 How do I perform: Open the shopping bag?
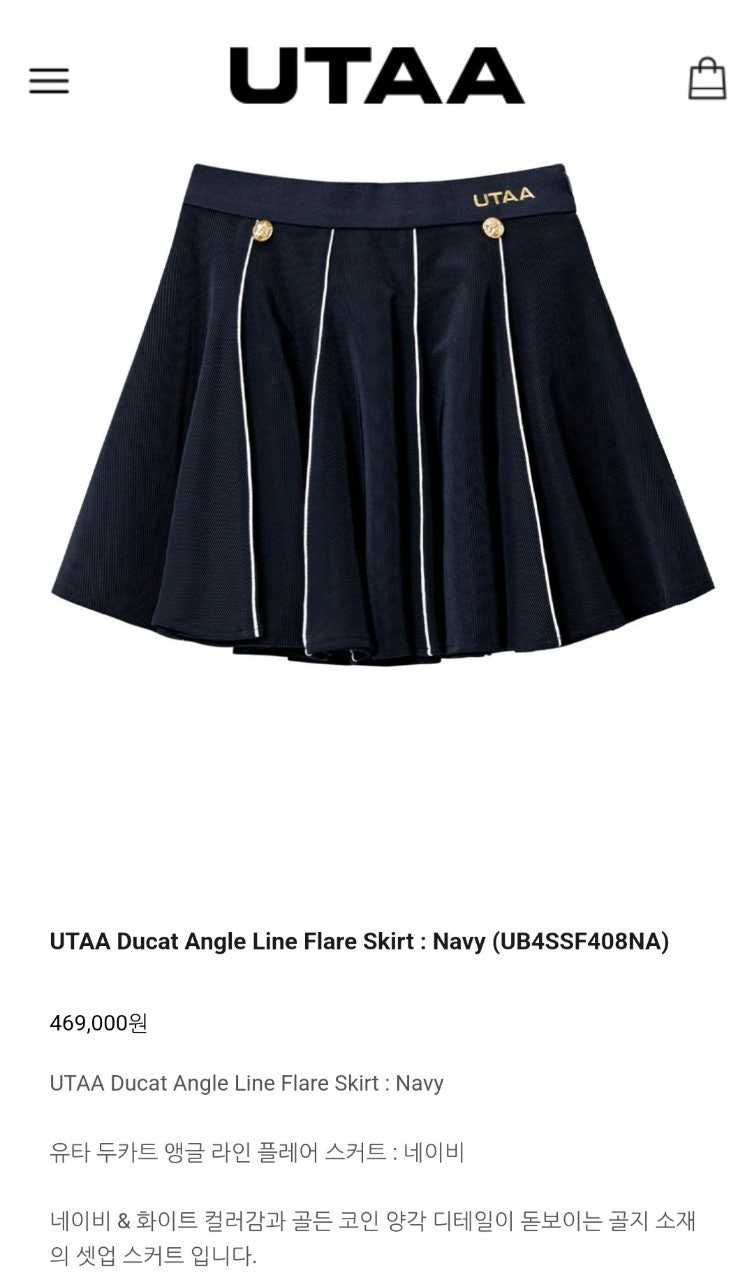(707, 79)
